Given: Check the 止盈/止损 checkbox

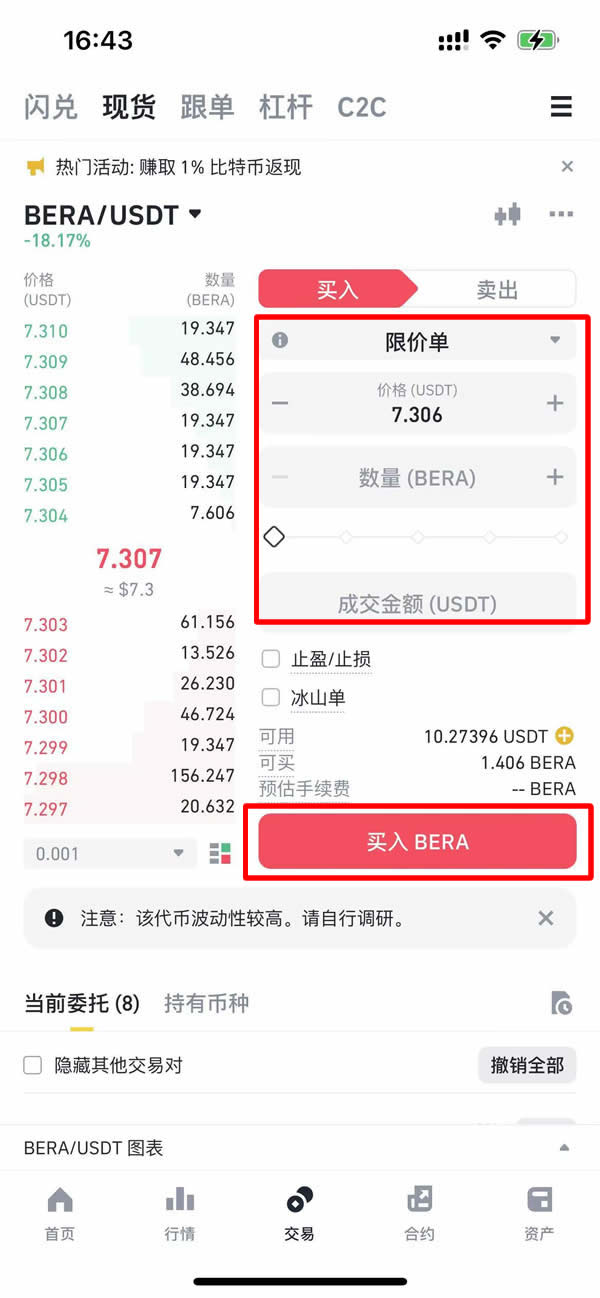Looking at the screenshot, I should tap(270, 659).
